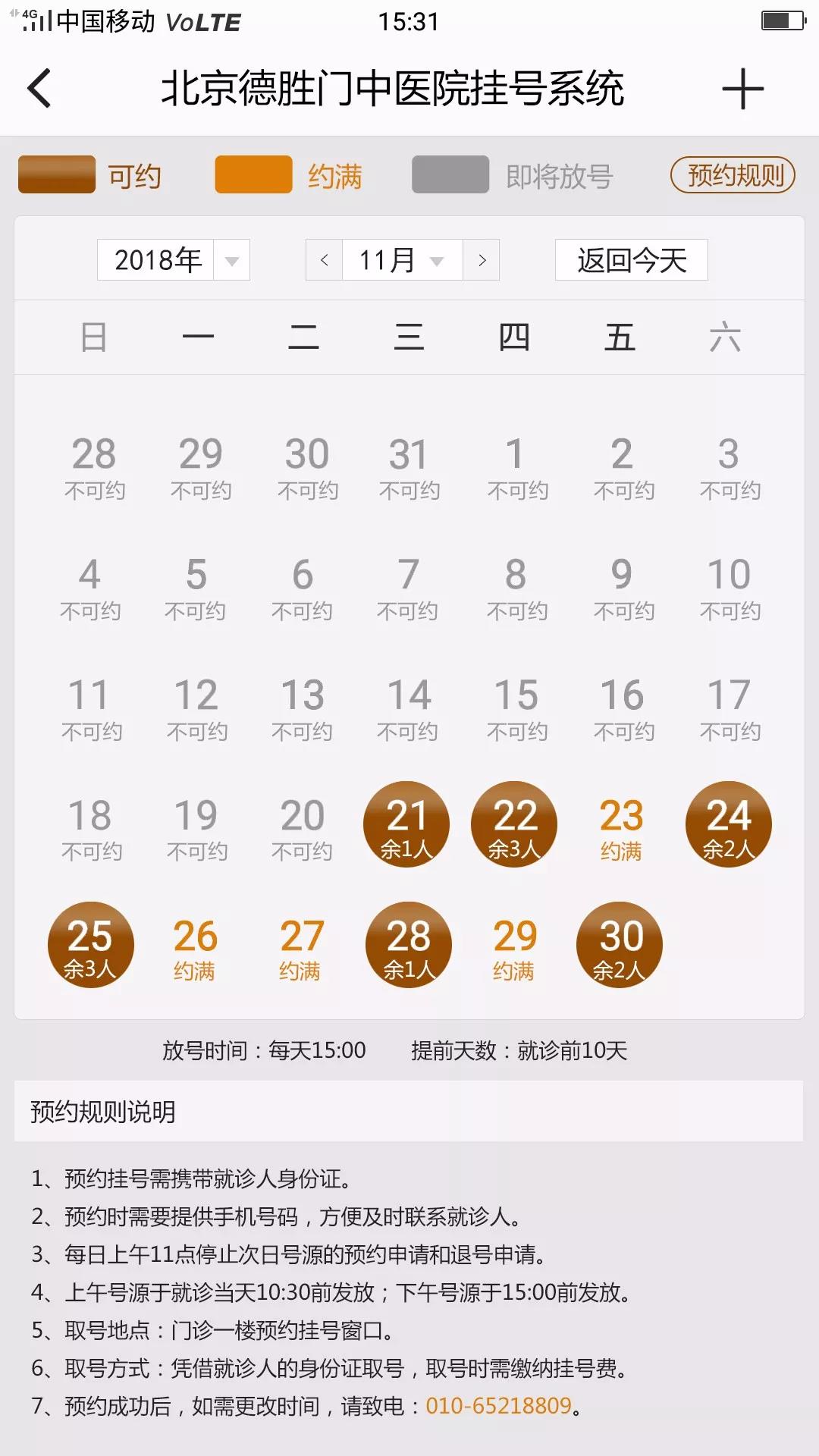
Task: Select the 21st with 1 slot left
Action: (x=406, y=824)
